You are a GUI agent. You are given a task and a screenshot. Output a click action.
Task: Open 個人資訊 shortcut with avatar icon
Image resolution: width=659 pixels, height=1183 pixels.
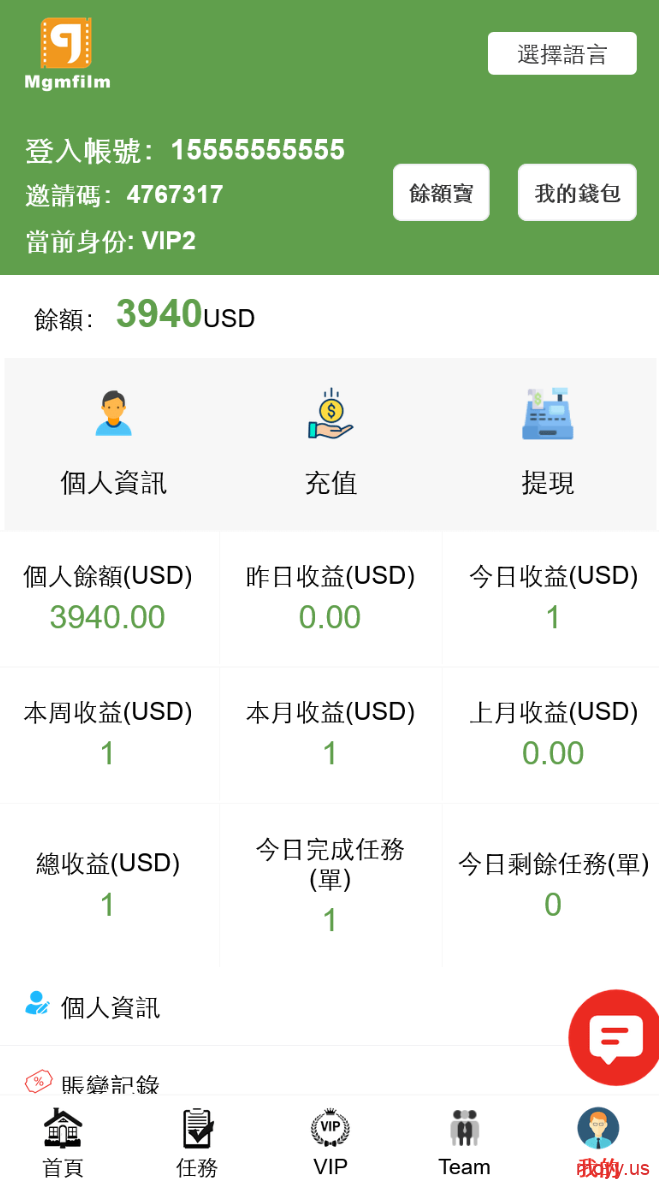point(113,444)
